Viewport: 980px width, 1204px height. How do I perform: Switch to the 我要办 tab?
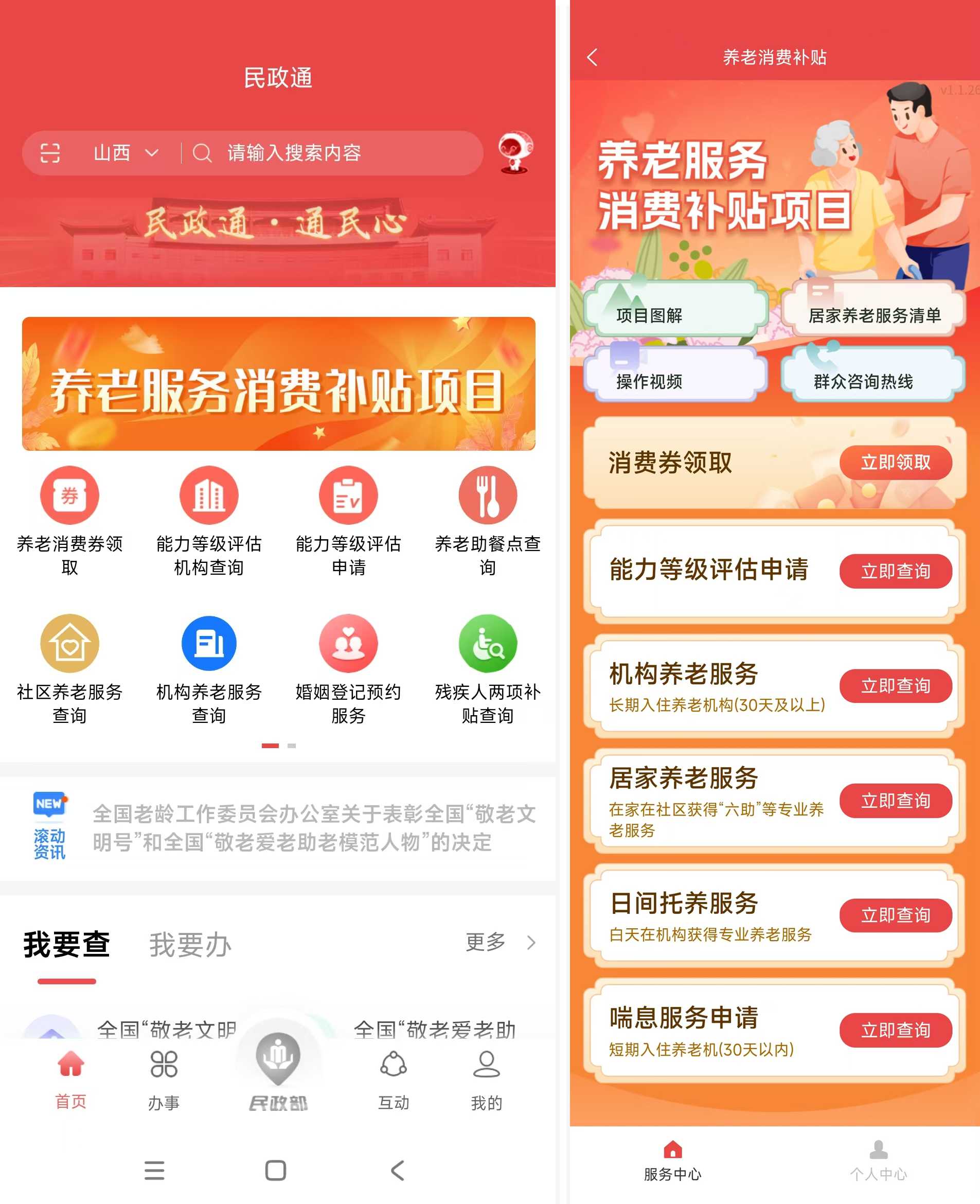190,945
